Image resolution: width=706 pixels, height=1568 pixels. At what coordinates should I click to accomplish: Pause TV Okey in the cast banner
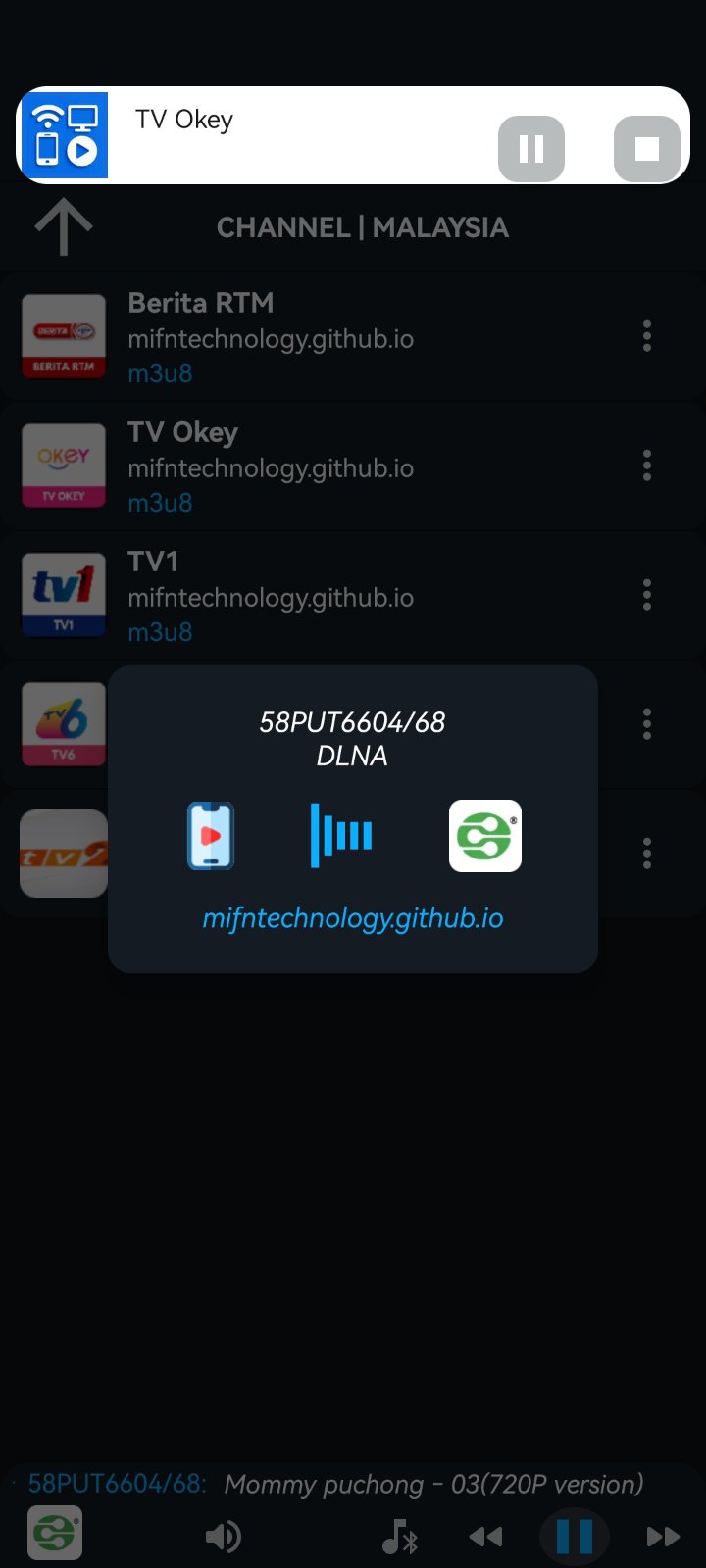tap(531, 149)
